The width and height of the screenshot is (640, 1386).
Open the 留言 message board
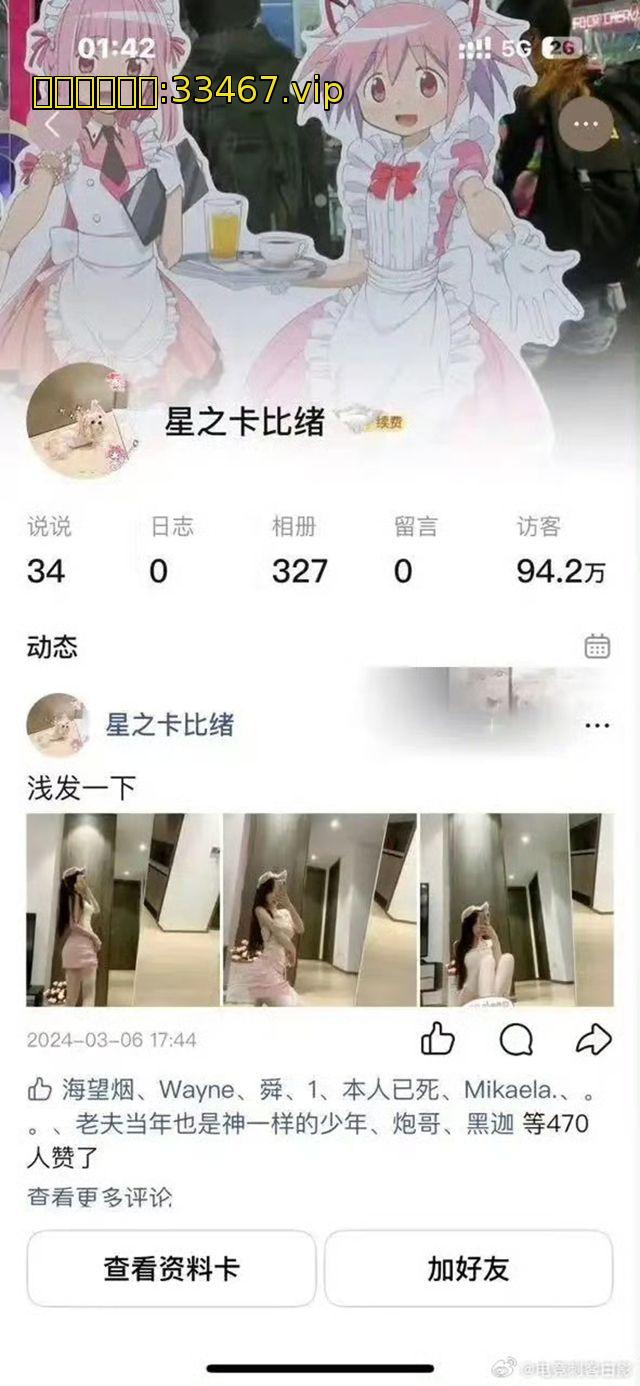(415, 550)
